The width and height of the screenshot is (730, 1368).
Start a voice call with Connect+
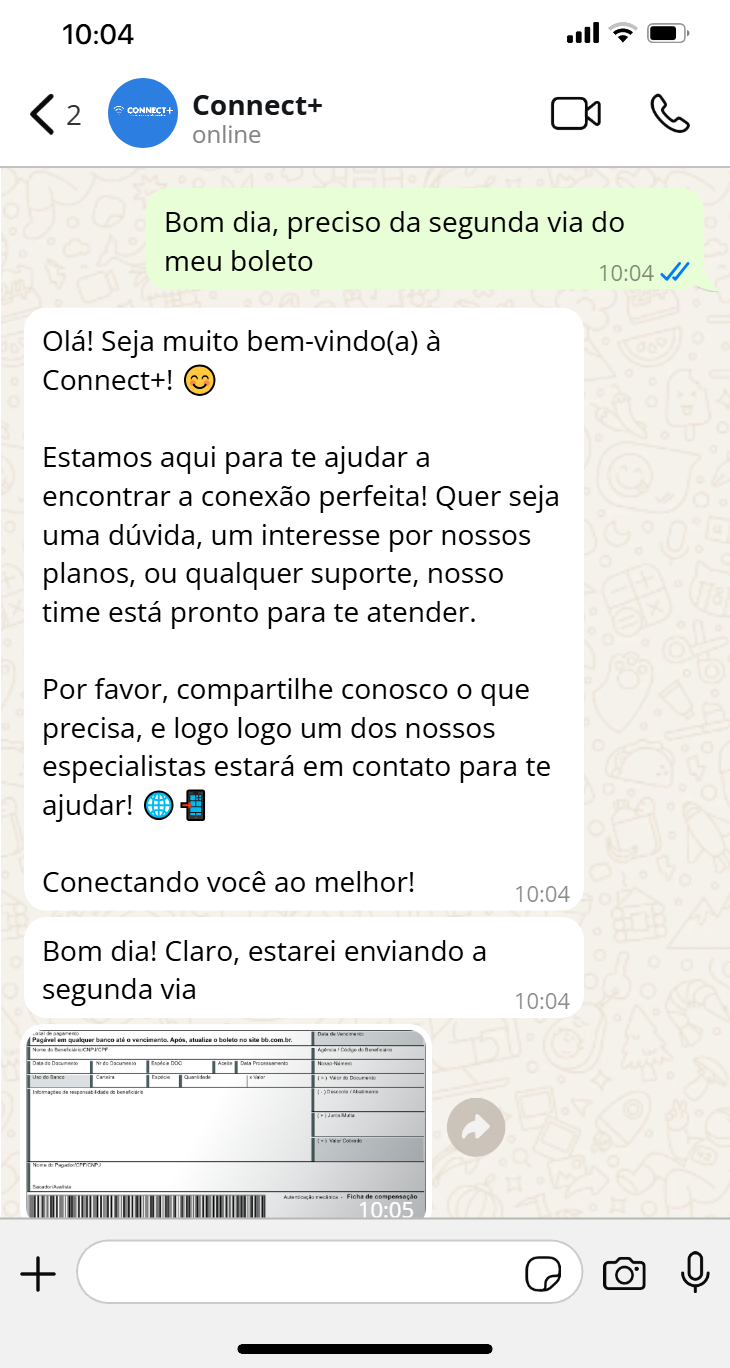pyautogui.click(x=669, y=114)
